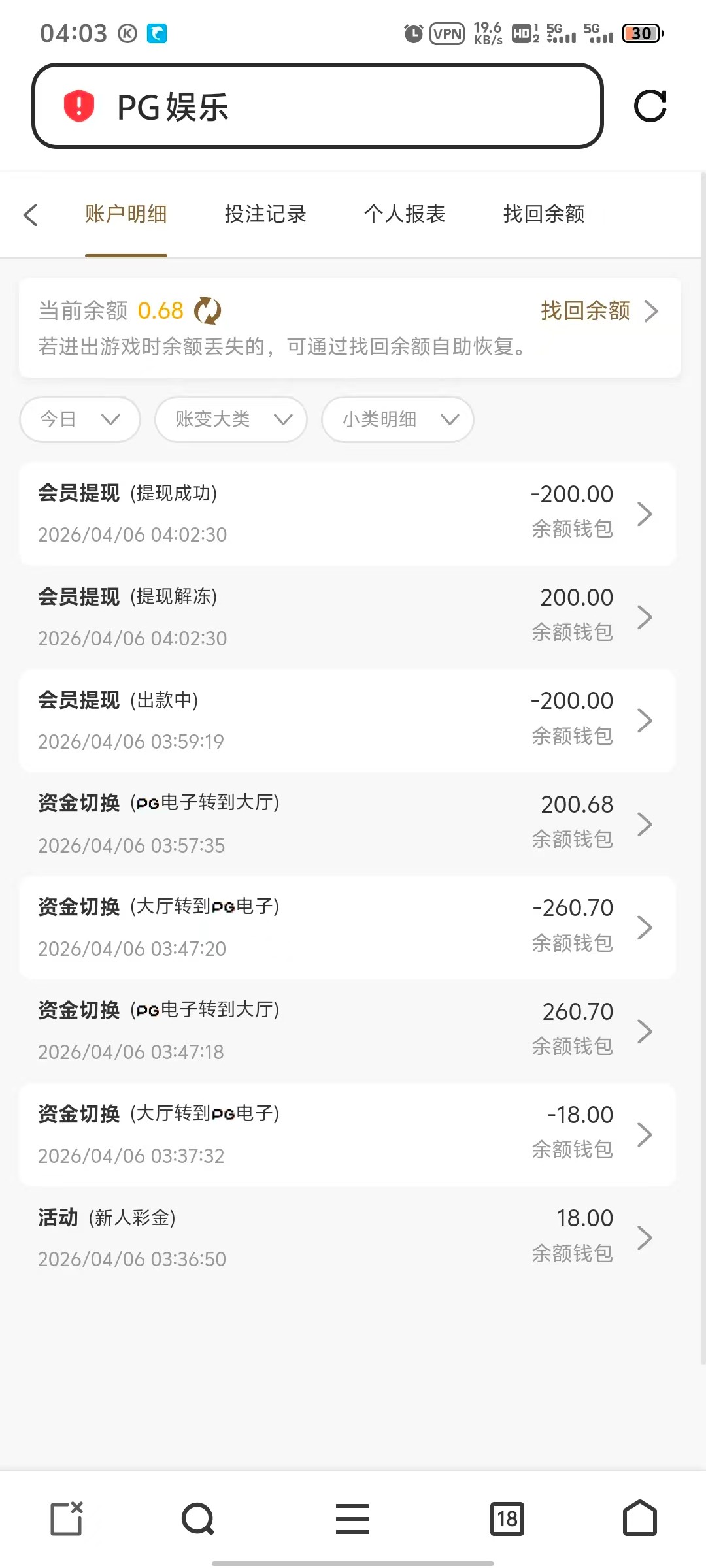Image resolution: width=706 pixels, height=1568 pixels.
Task: Open the 找回余额 tab
Action: click(x=544, y=214)
